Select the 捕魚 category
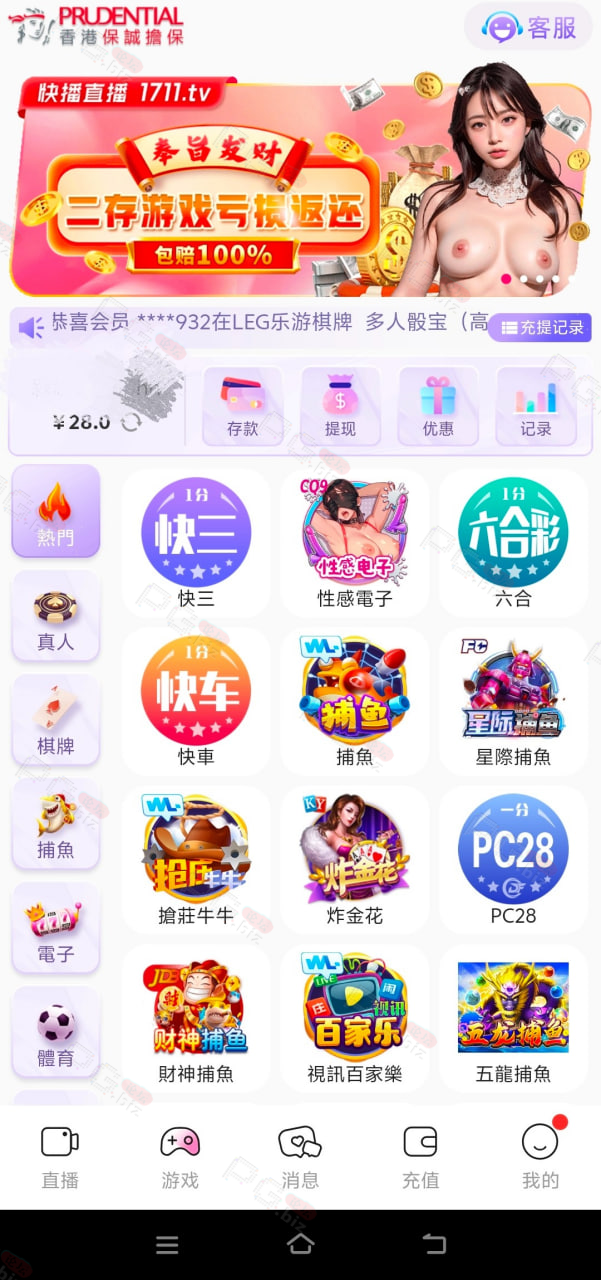Screen dimensions: 601x1280 [56, 824]
